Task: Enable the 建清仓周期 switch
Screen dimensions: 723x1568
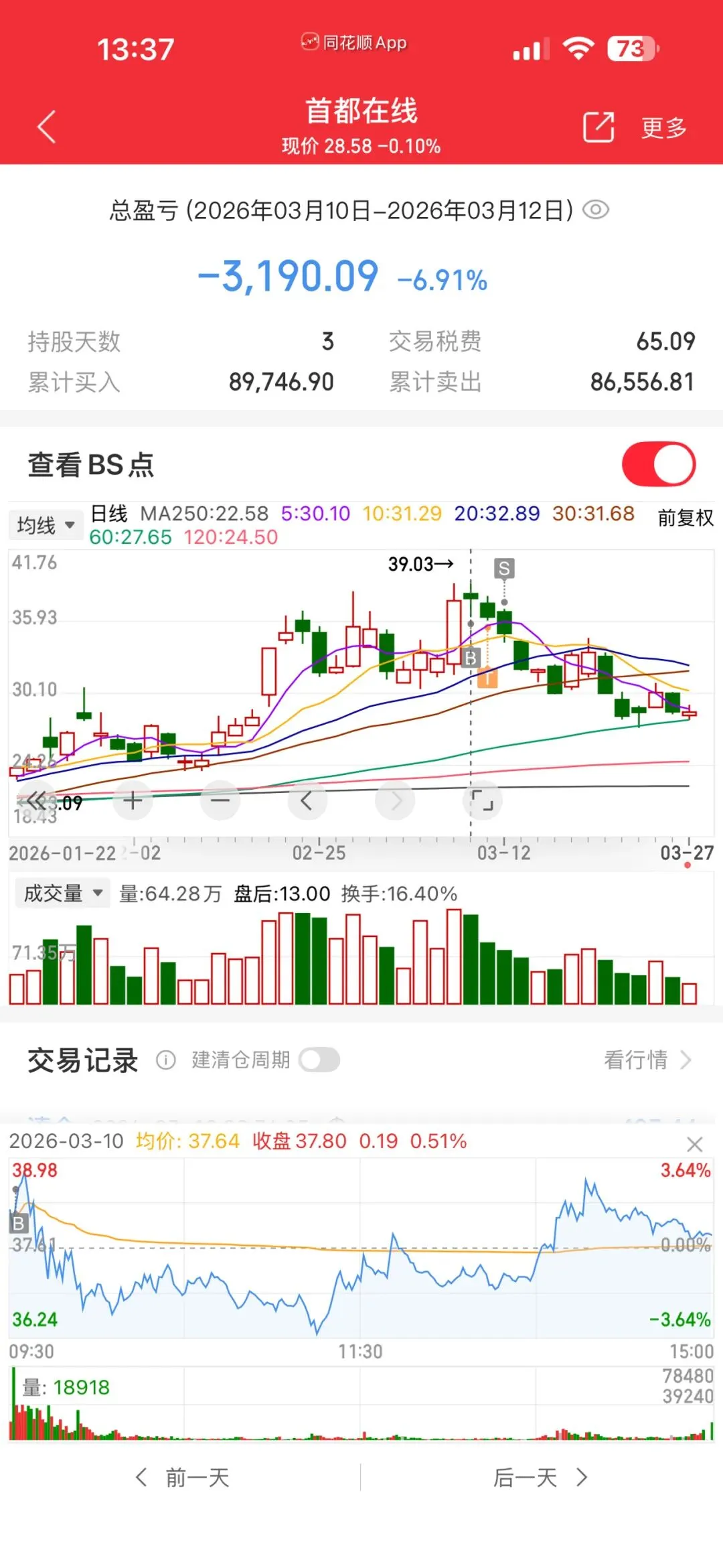Action: (319, 1060)
